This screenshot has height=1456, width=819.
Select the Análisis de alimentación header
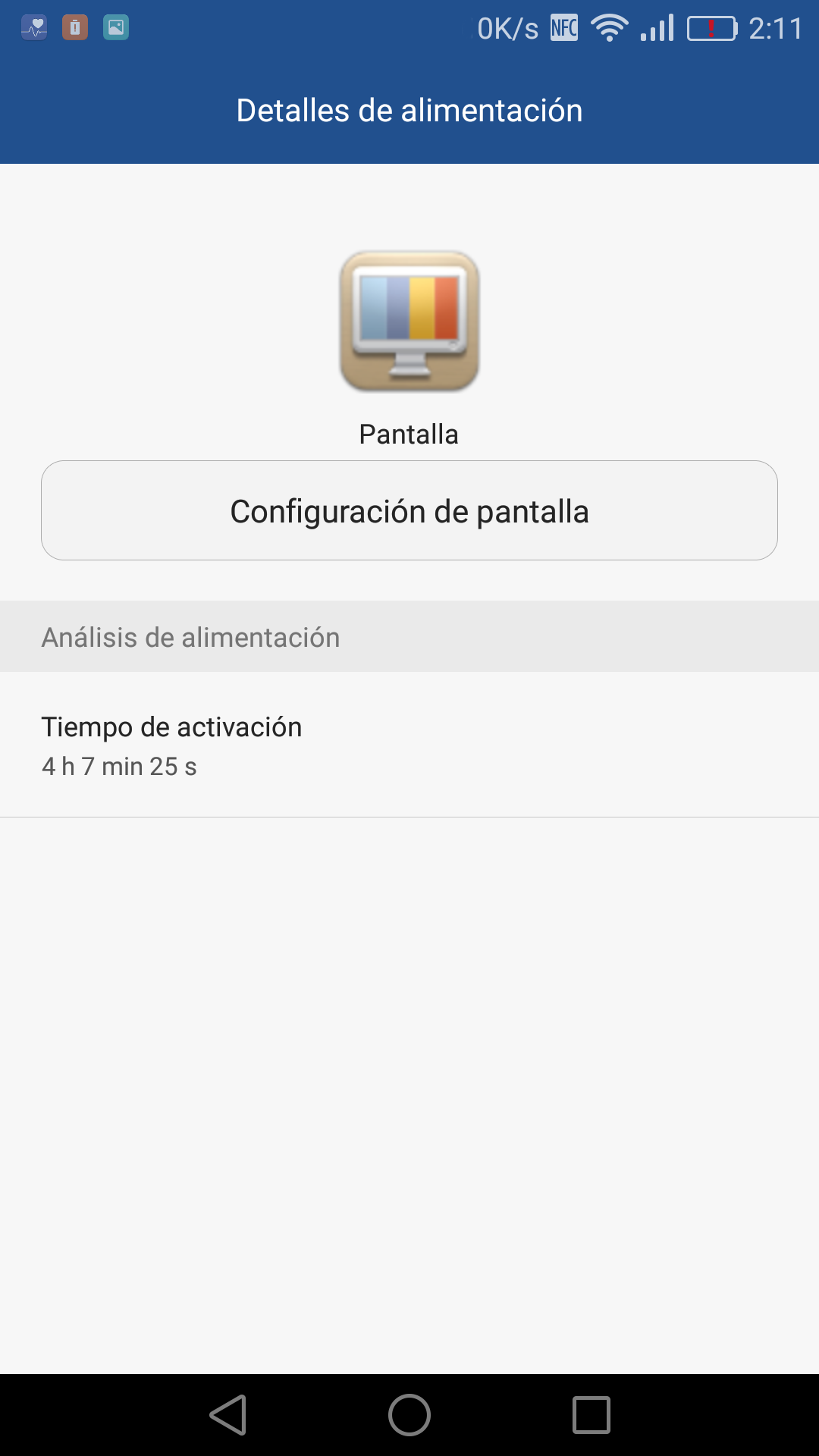190,636
